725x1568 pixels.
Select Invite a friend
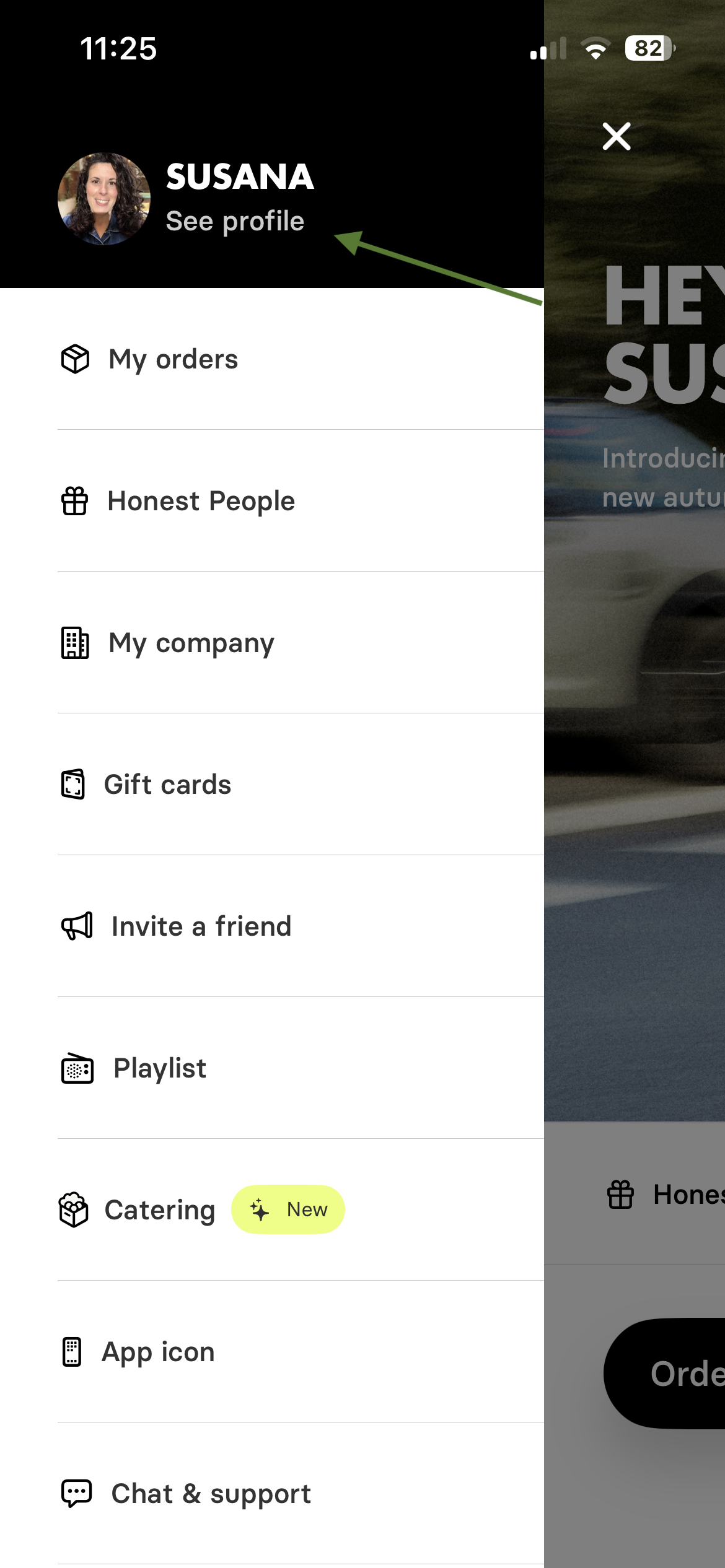(201, 926)
